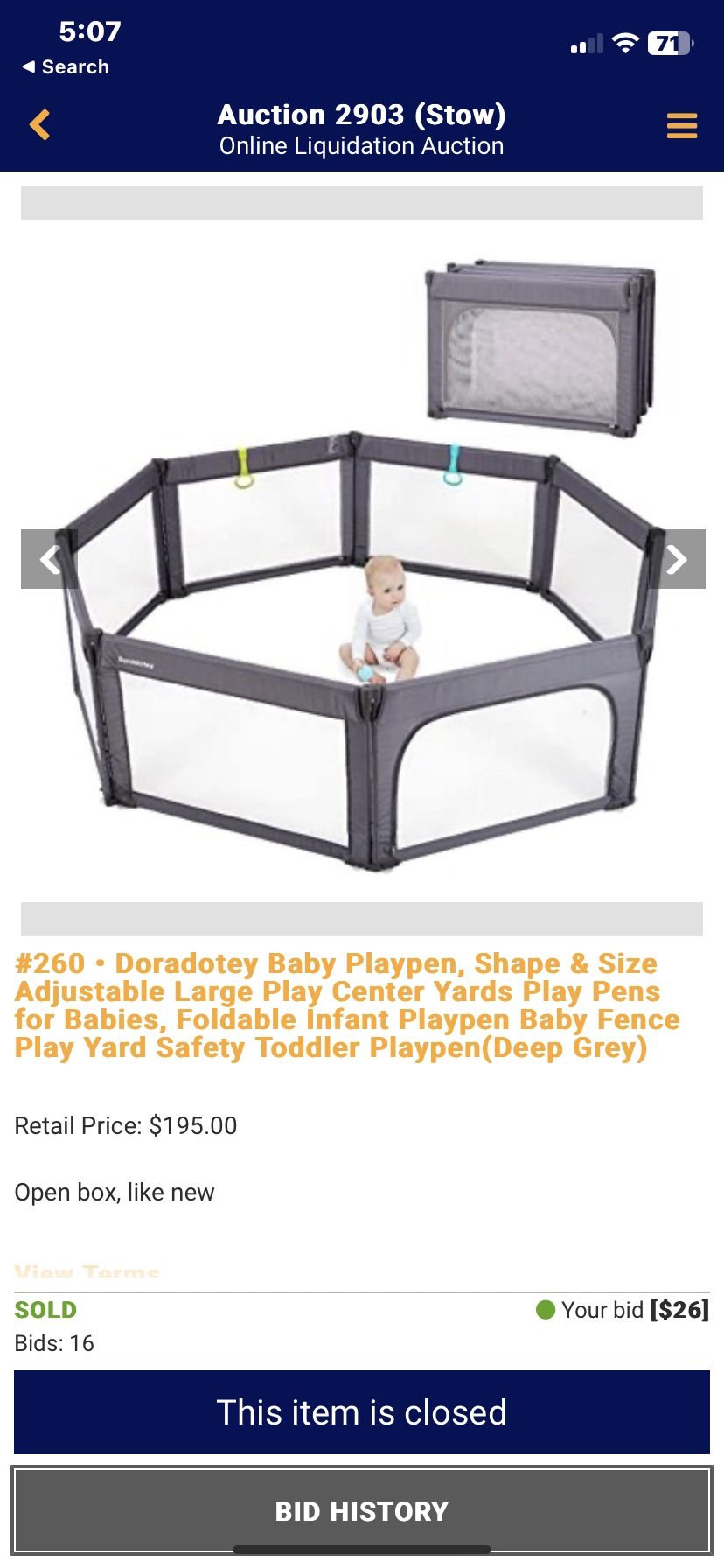Go back using the orange arrow
The width and height of the screenshot is (724, 1568).
(39, 125)
